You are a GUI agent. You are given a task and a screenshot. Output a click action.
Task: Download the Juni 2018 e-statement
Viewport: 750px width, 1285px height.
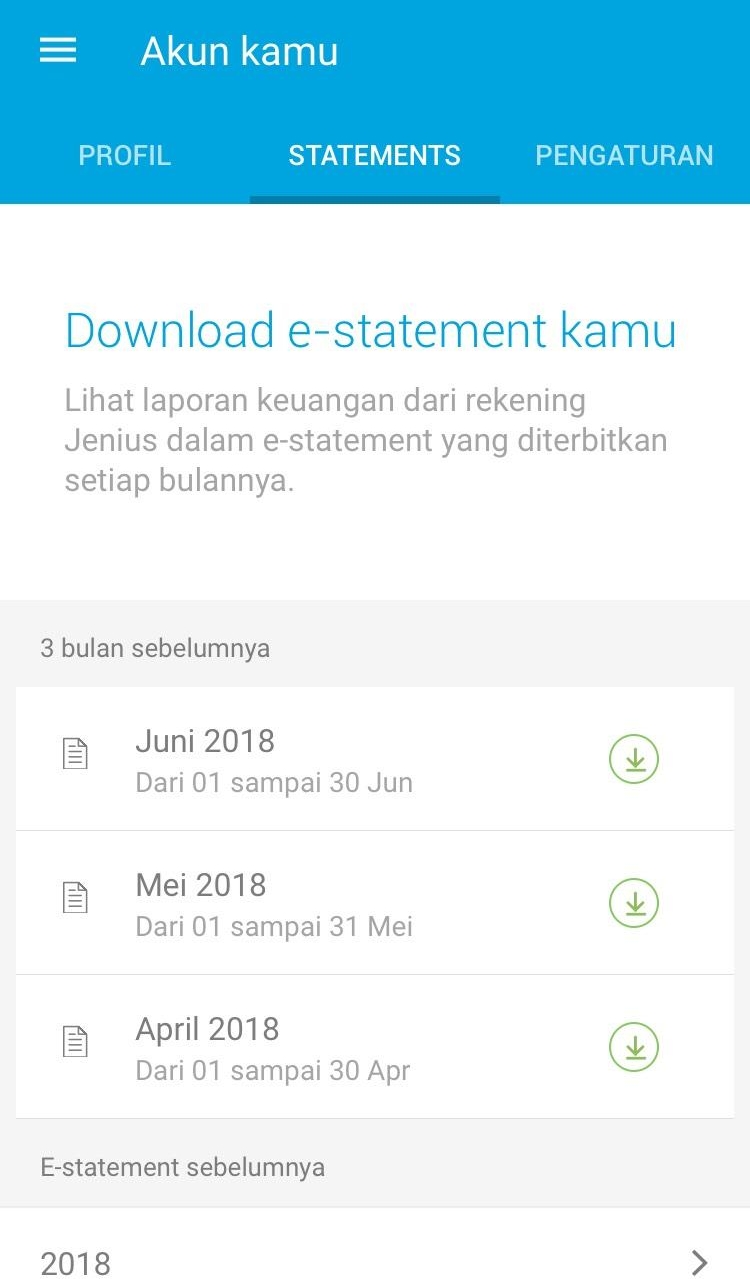(634, 760)
